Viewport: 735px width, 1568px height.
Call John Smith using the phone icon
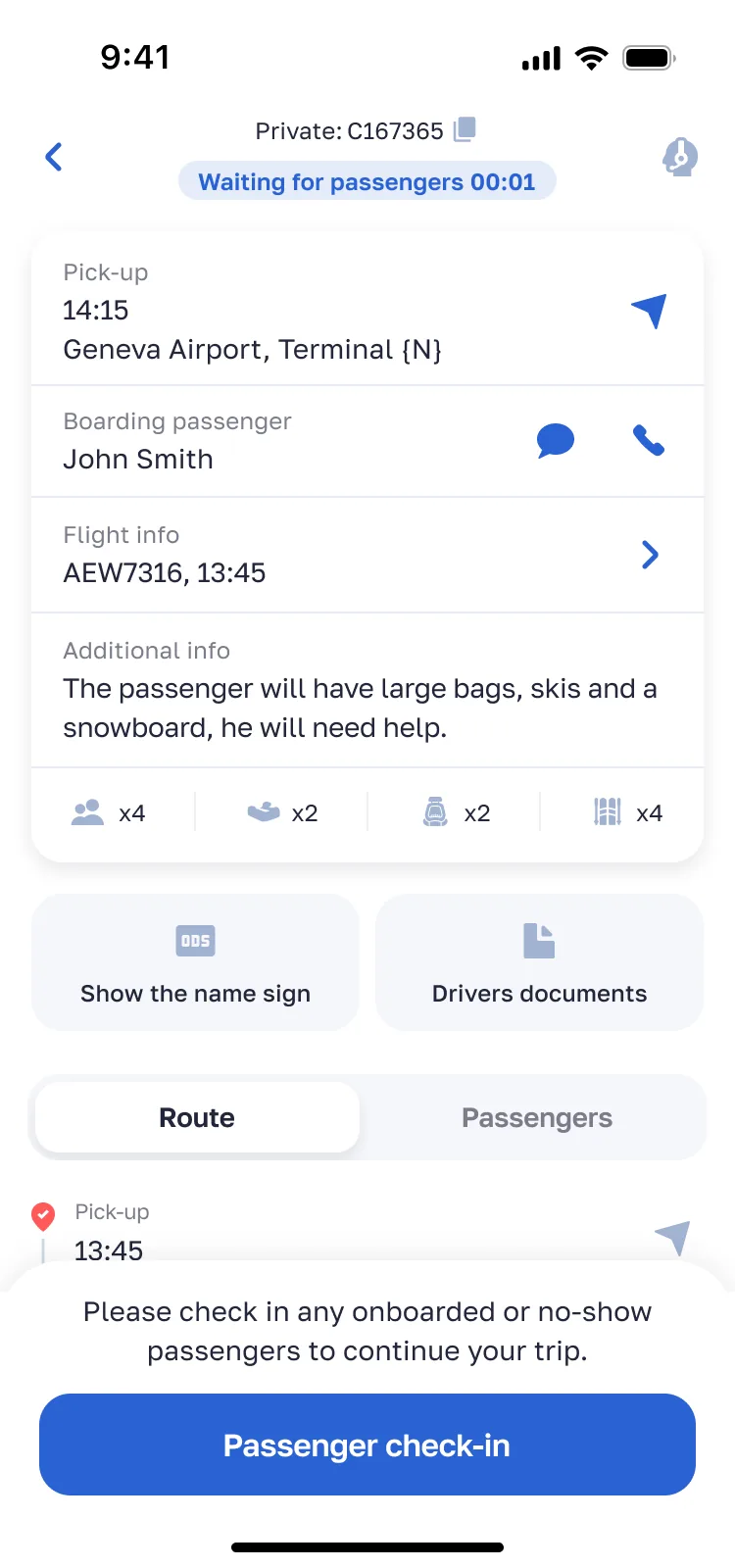(x=648, y=441)
